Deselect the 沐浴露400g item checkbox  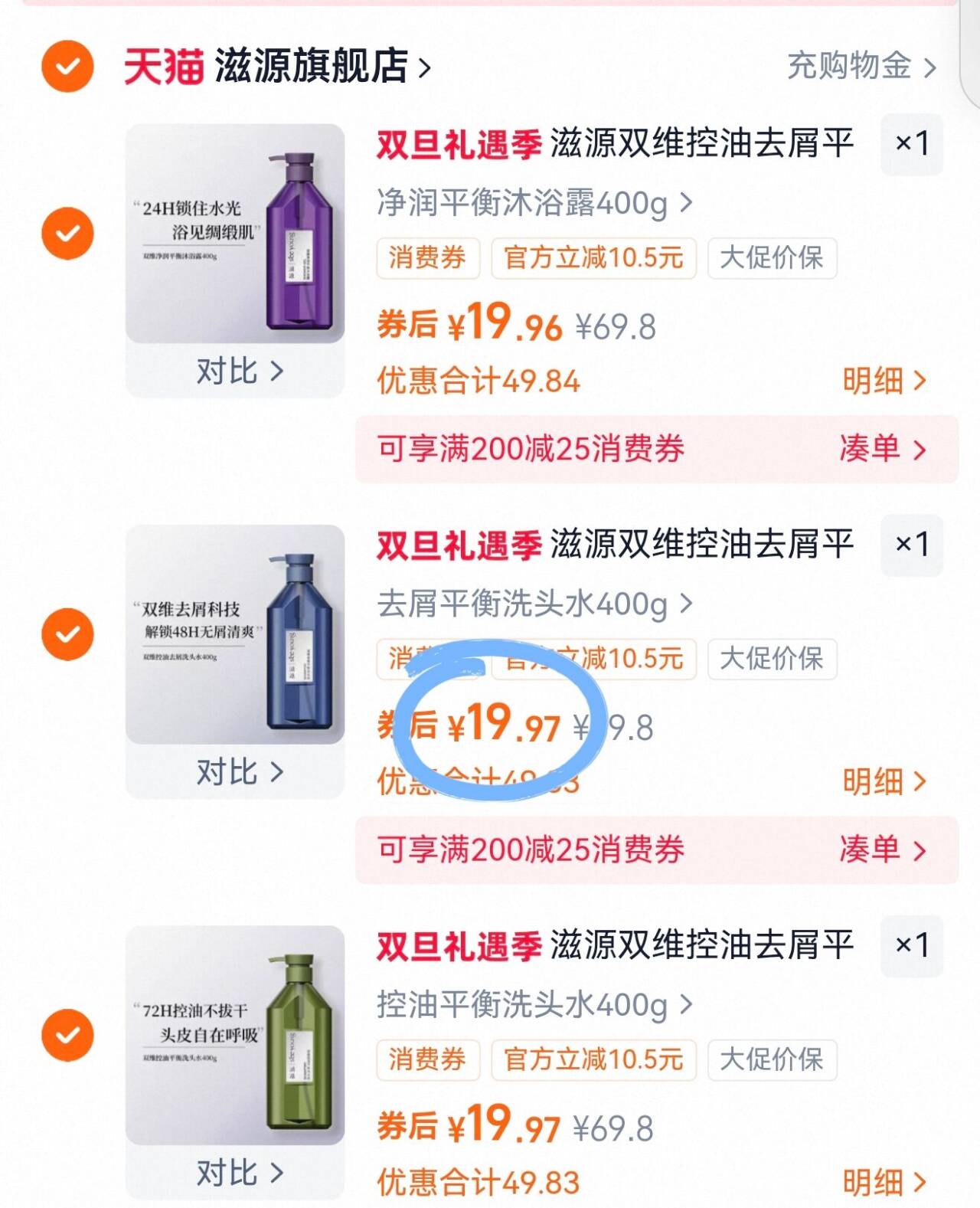(x=67, y=233)
